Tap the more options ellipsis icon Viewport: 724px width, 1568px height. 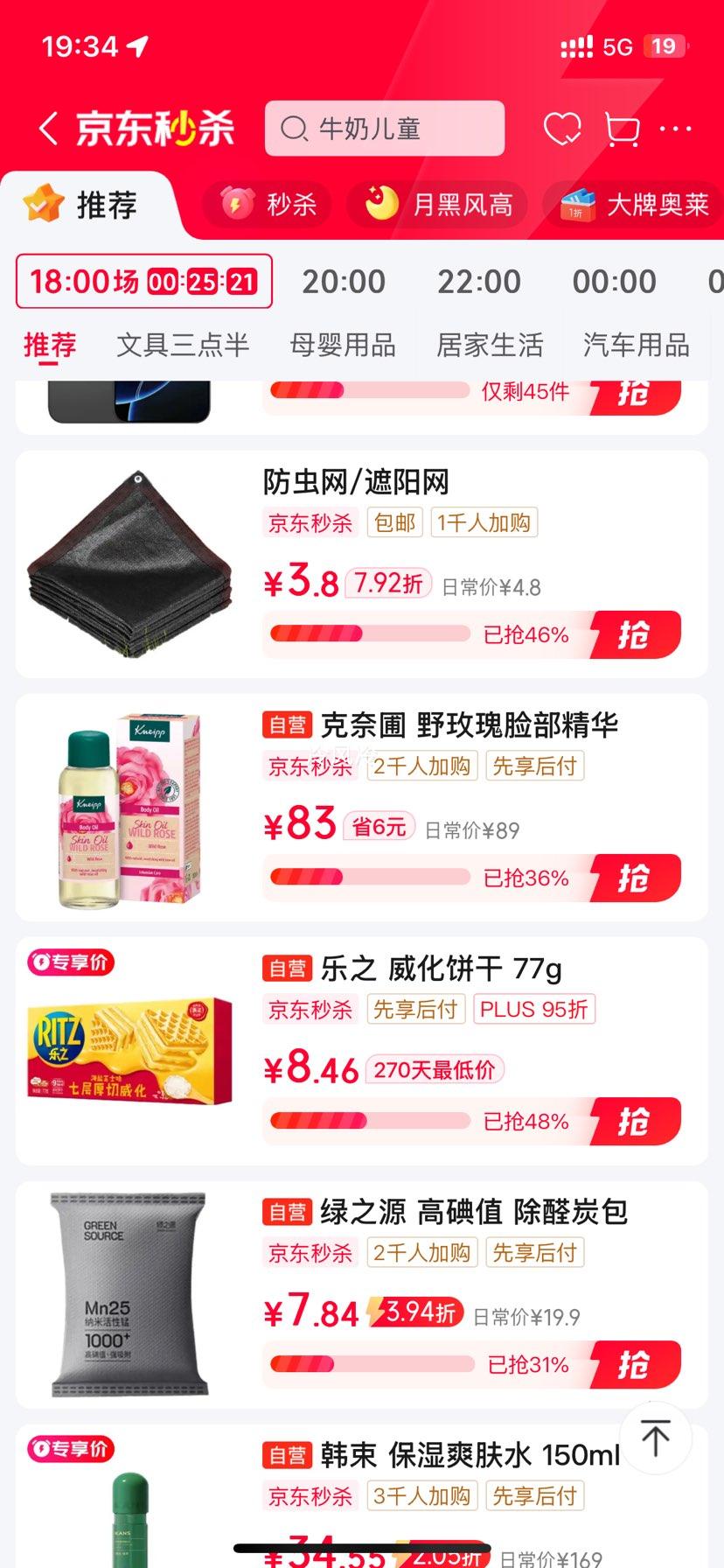coord(673,128)
